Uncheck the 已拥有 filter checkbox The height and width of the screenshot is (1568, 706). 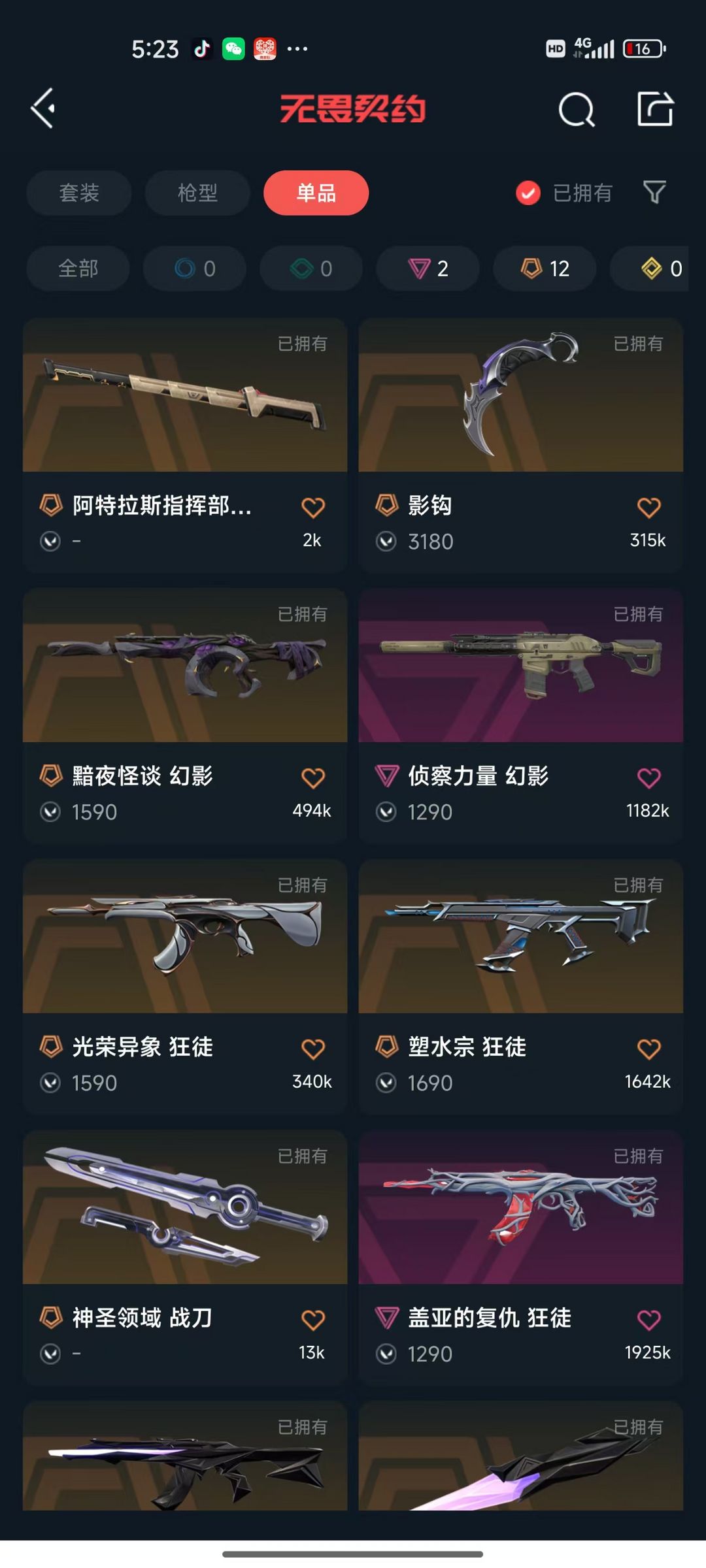pyautogui.click(x=528, y=193)
